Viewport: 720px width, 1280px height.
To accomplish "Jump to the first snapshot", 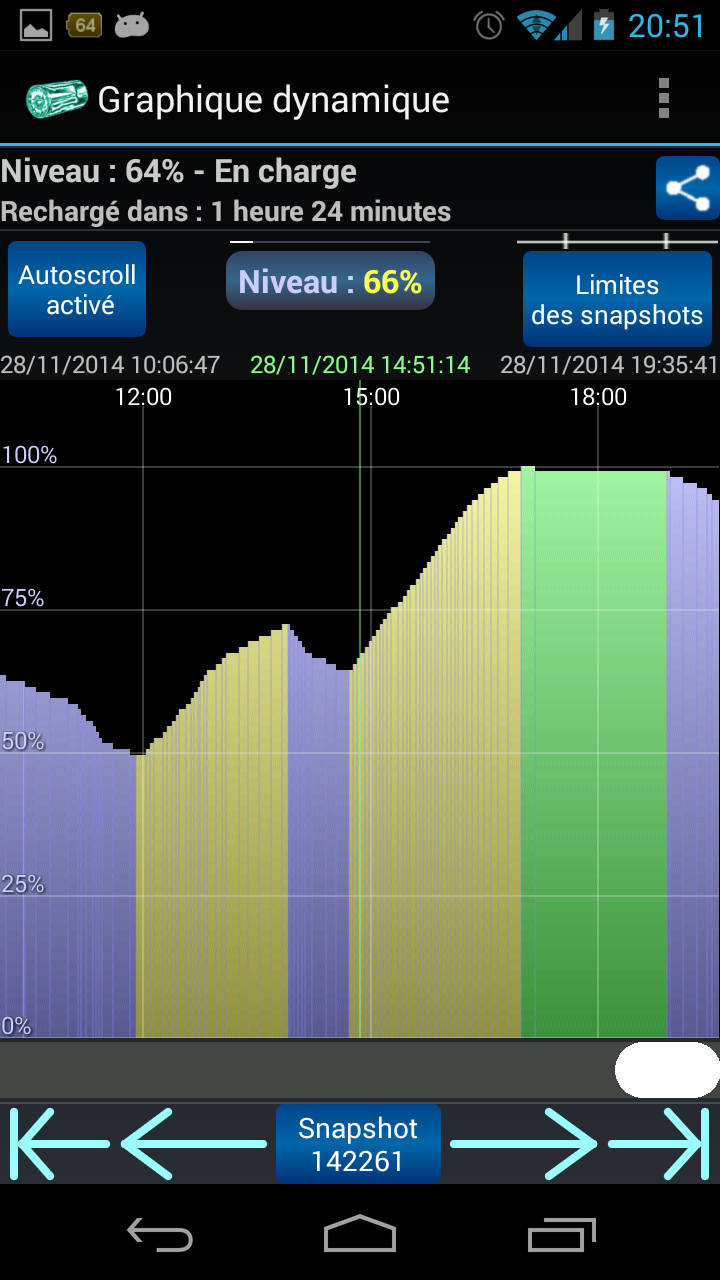I will click(60, 1144).
